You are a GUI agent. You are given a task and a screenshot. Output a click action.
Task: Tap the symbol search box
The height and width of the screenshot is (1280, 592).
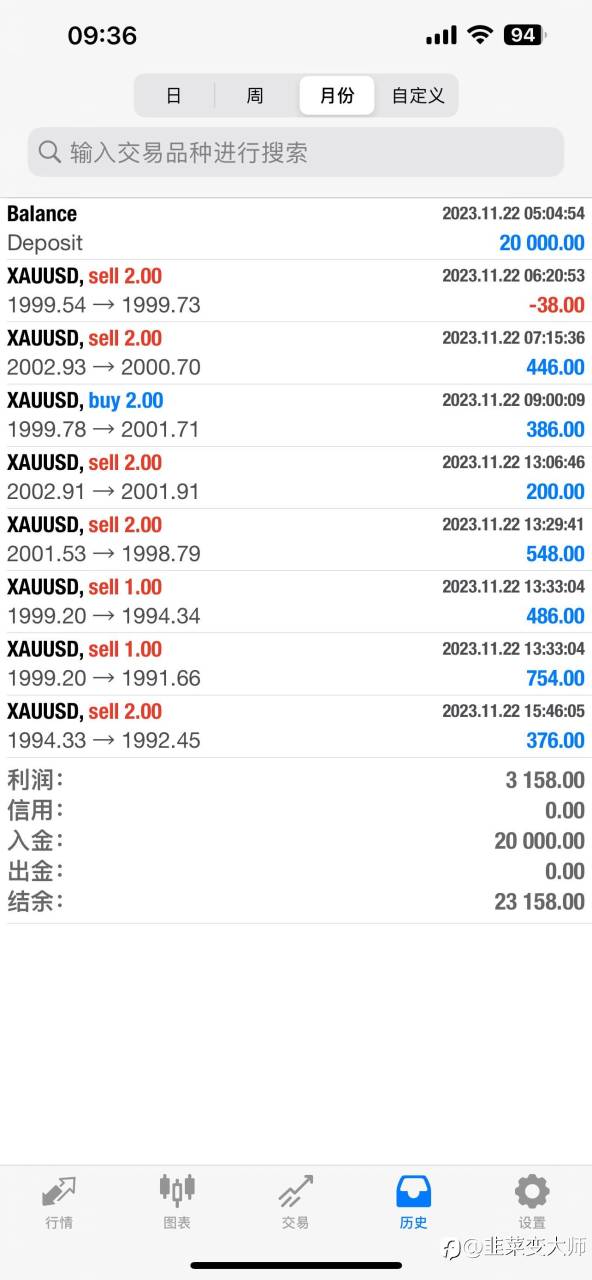tap(296, 152)
